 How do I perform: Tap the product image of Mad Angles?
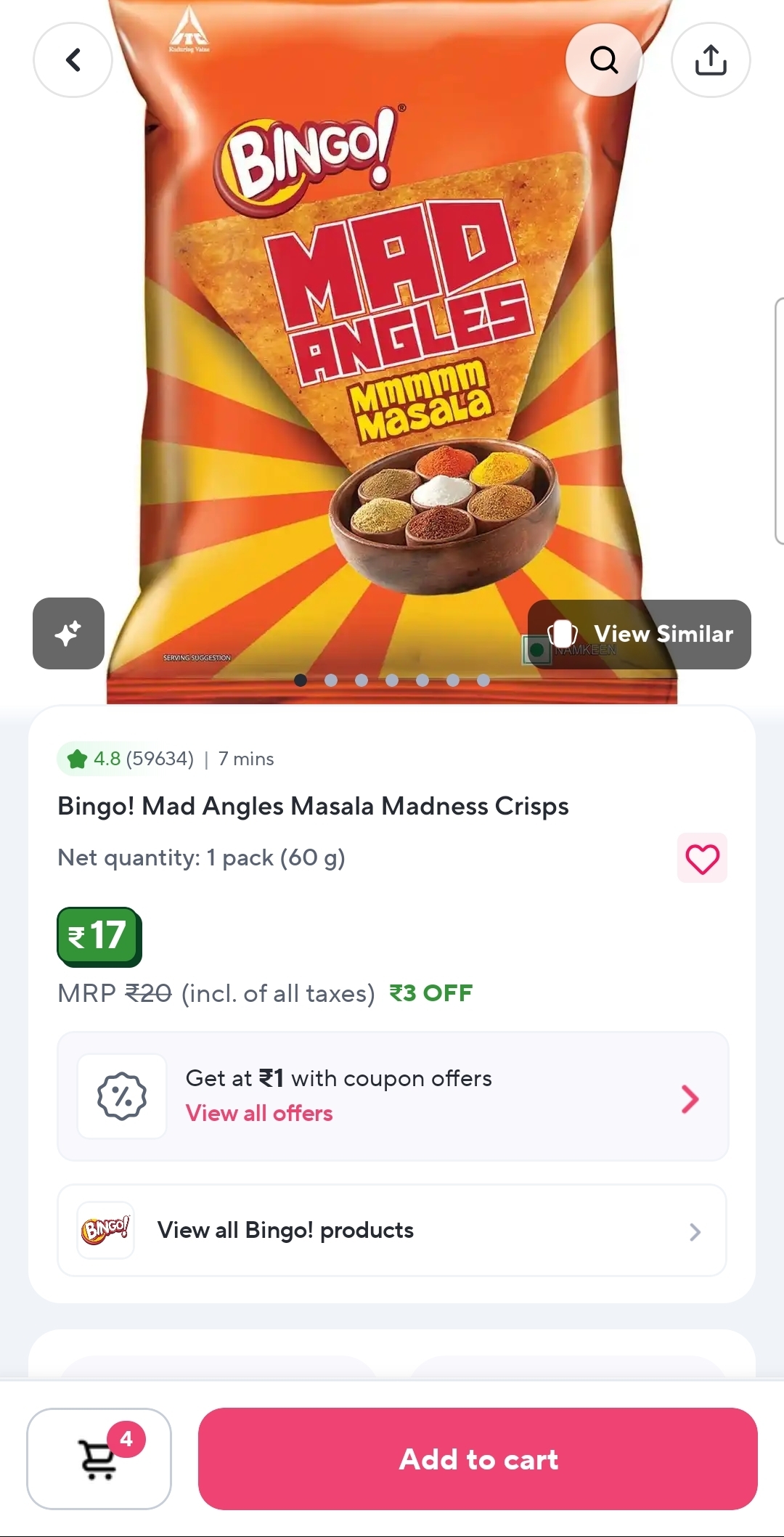pos(392,348)
